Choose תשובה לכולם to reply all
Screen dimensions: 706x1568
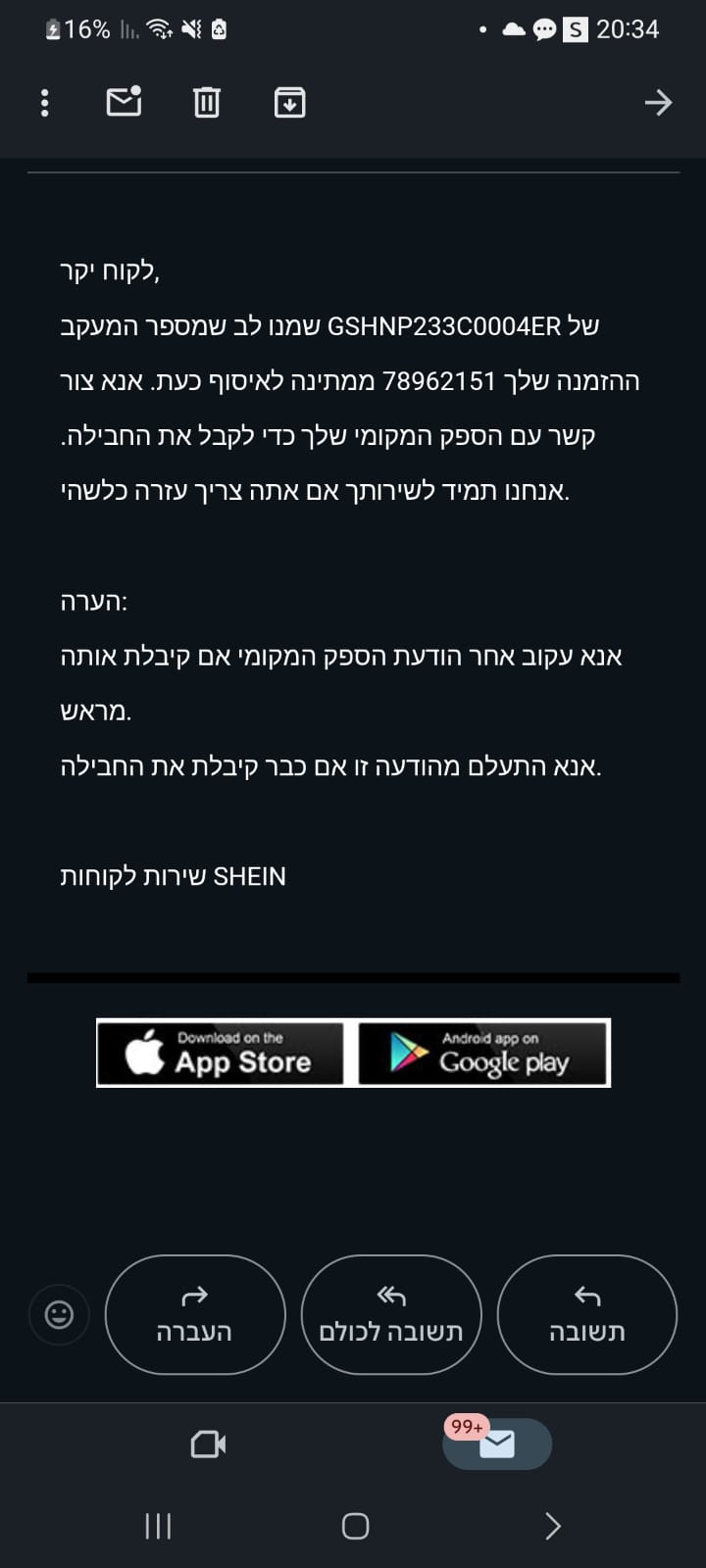(x=391, y=1314)
